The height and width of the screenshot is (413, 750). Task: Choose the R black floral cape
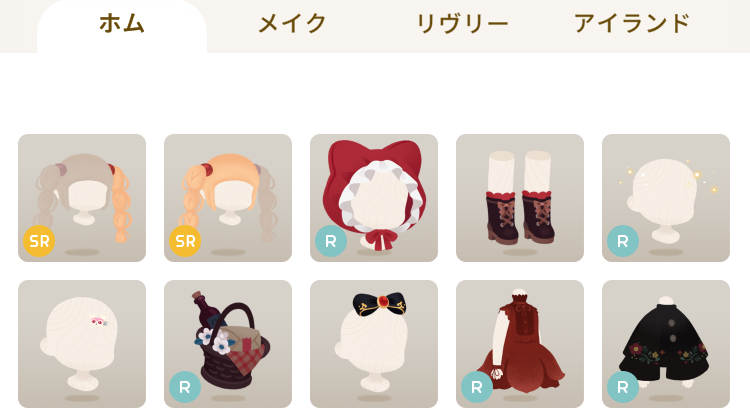tap(666, 343)
